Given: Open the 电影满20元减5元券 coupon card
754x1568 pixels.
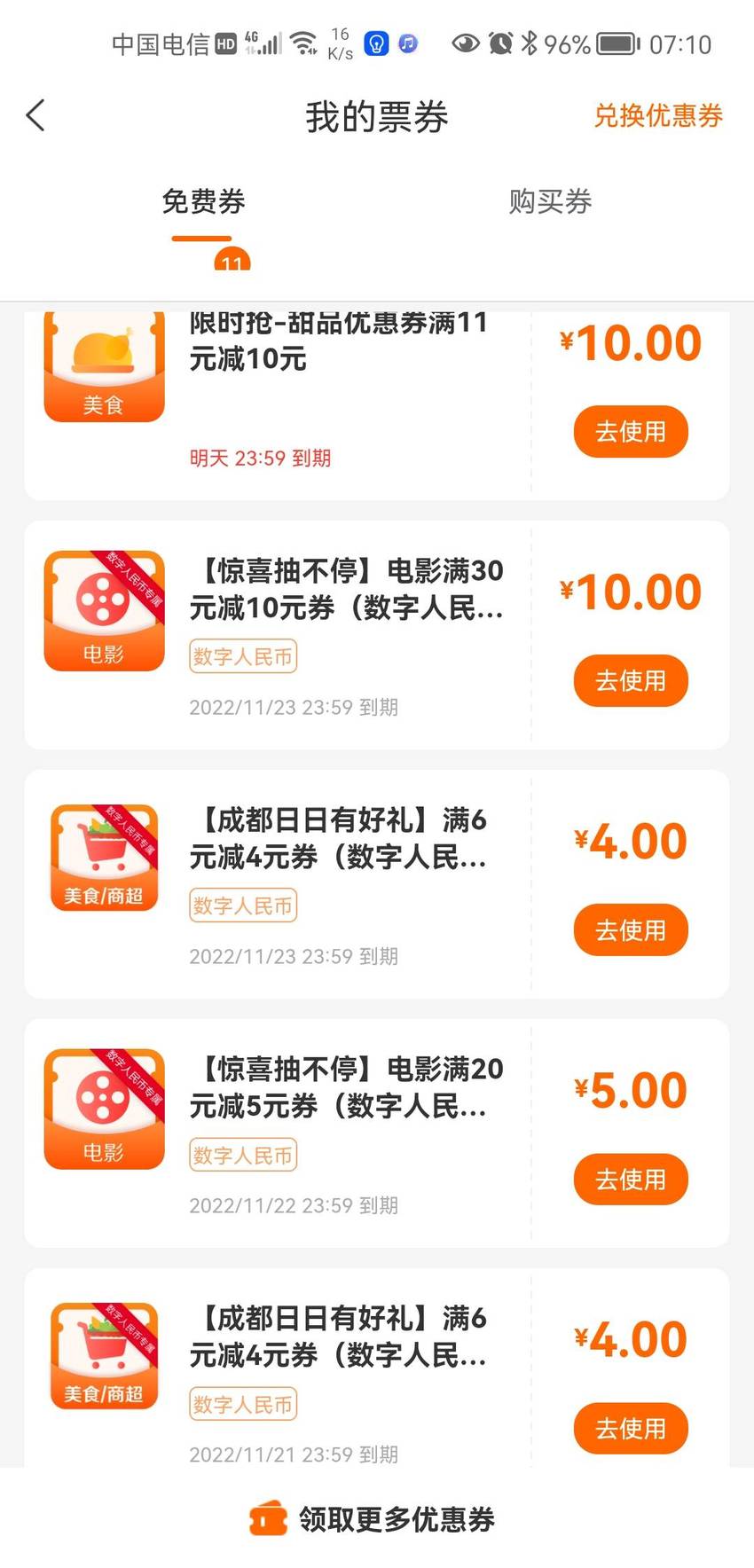Looking at the screenshot, I should [x=377, y=1133].
